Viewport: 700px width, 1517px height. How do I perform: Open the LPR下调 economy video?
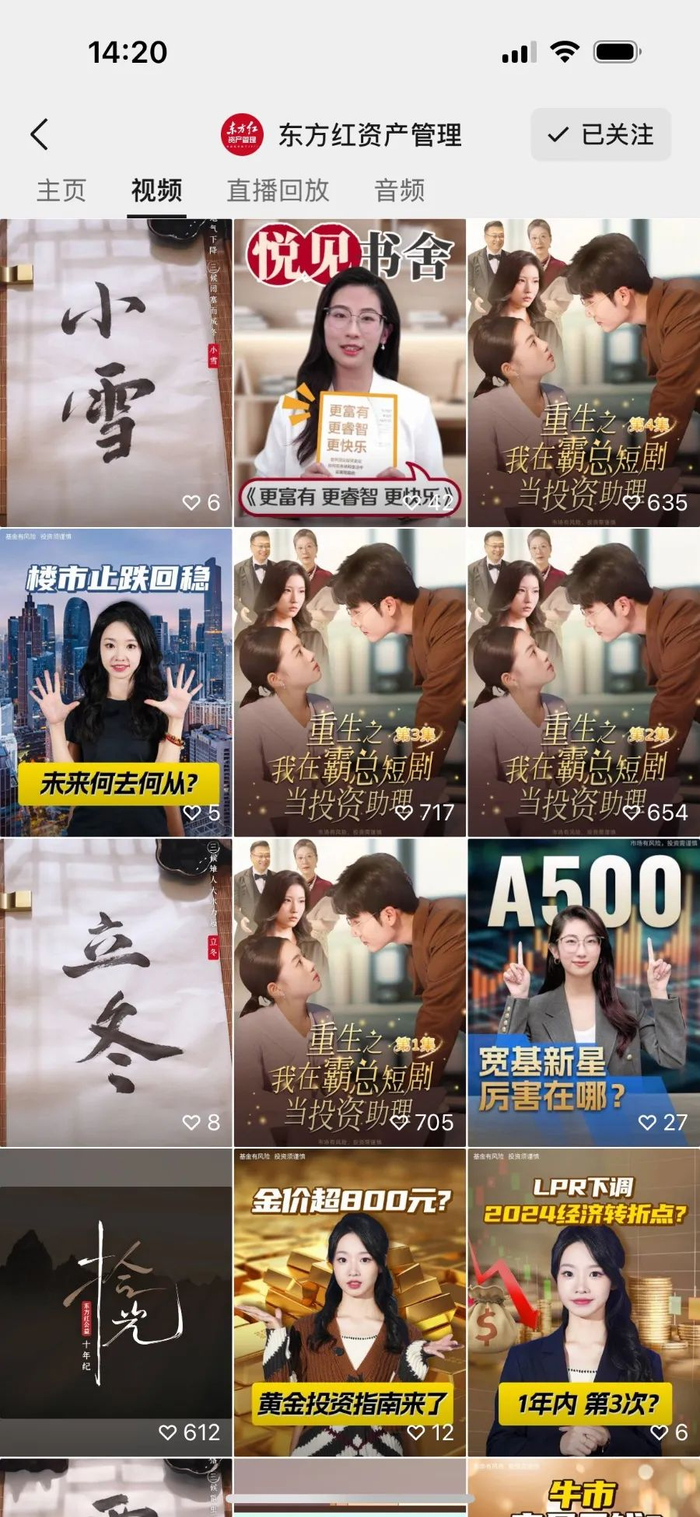pyautogui.click(x=584, y=1302)
